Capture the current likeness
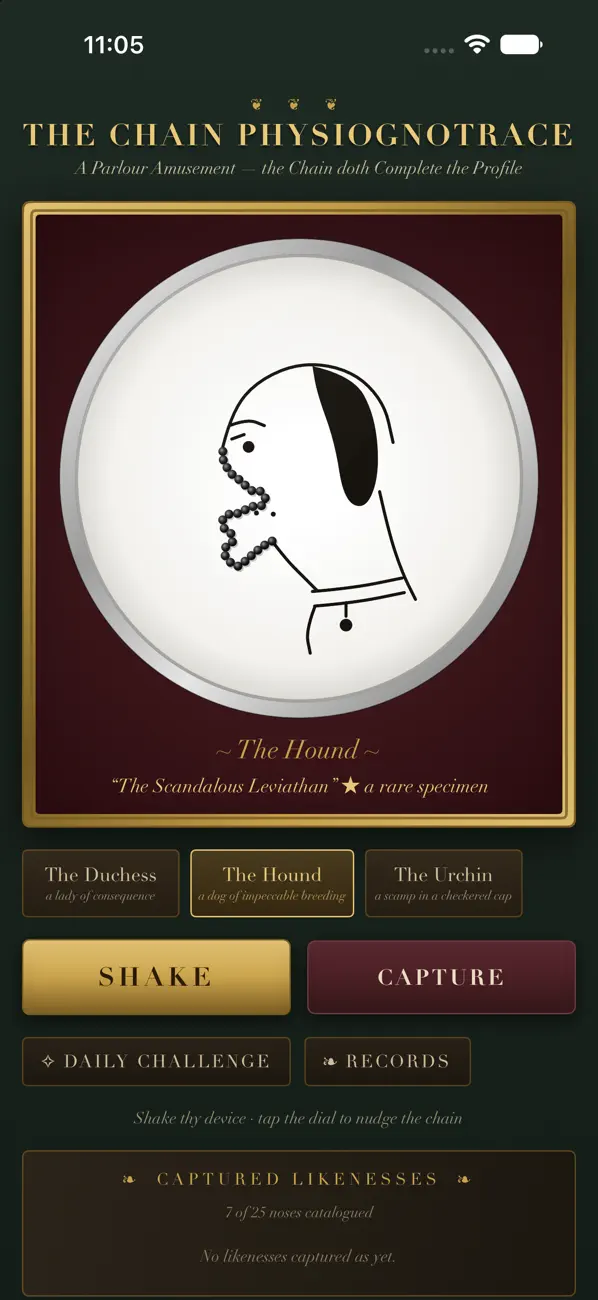Viewport: 598px width, 1300px height. [x=441, y=977]
